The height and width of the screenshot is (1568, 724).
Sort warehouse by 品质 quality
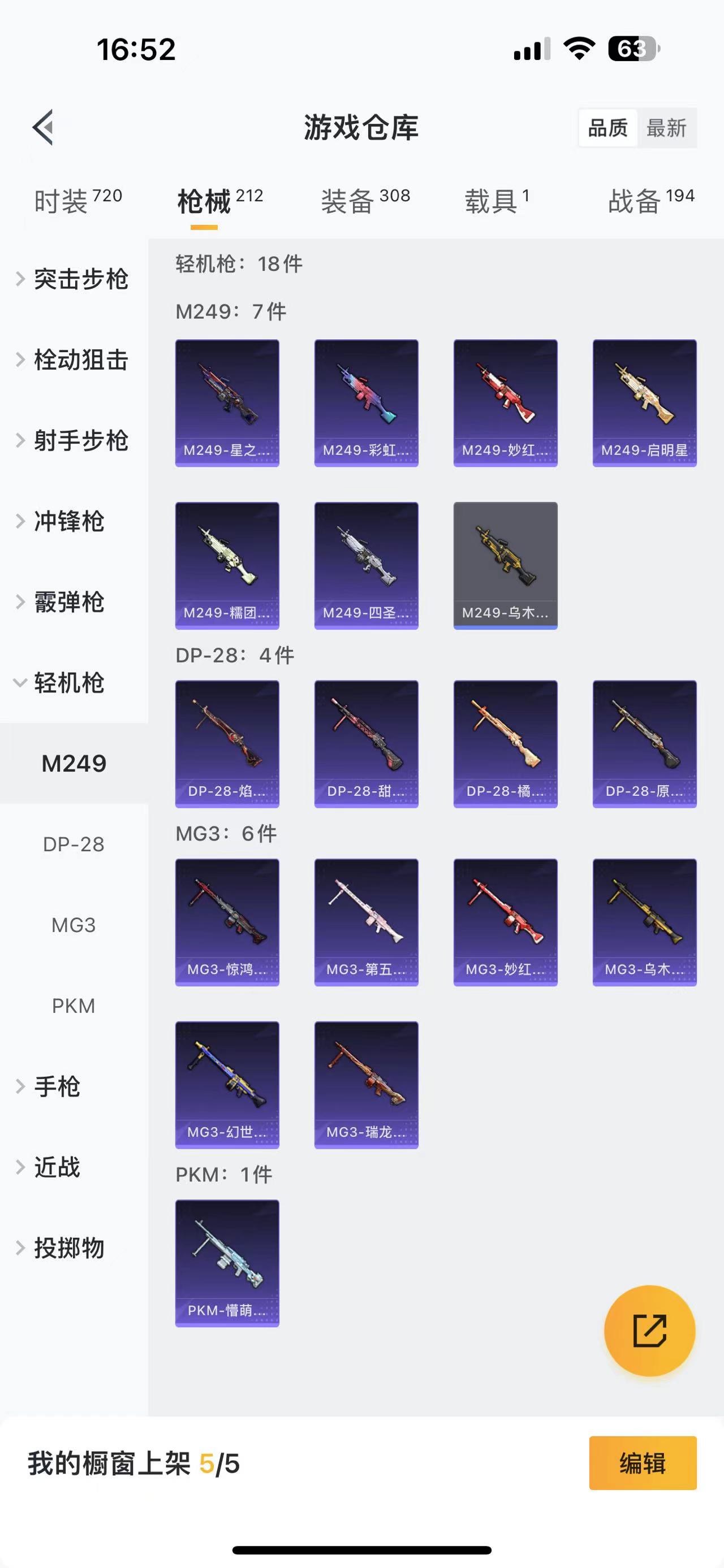607,128
